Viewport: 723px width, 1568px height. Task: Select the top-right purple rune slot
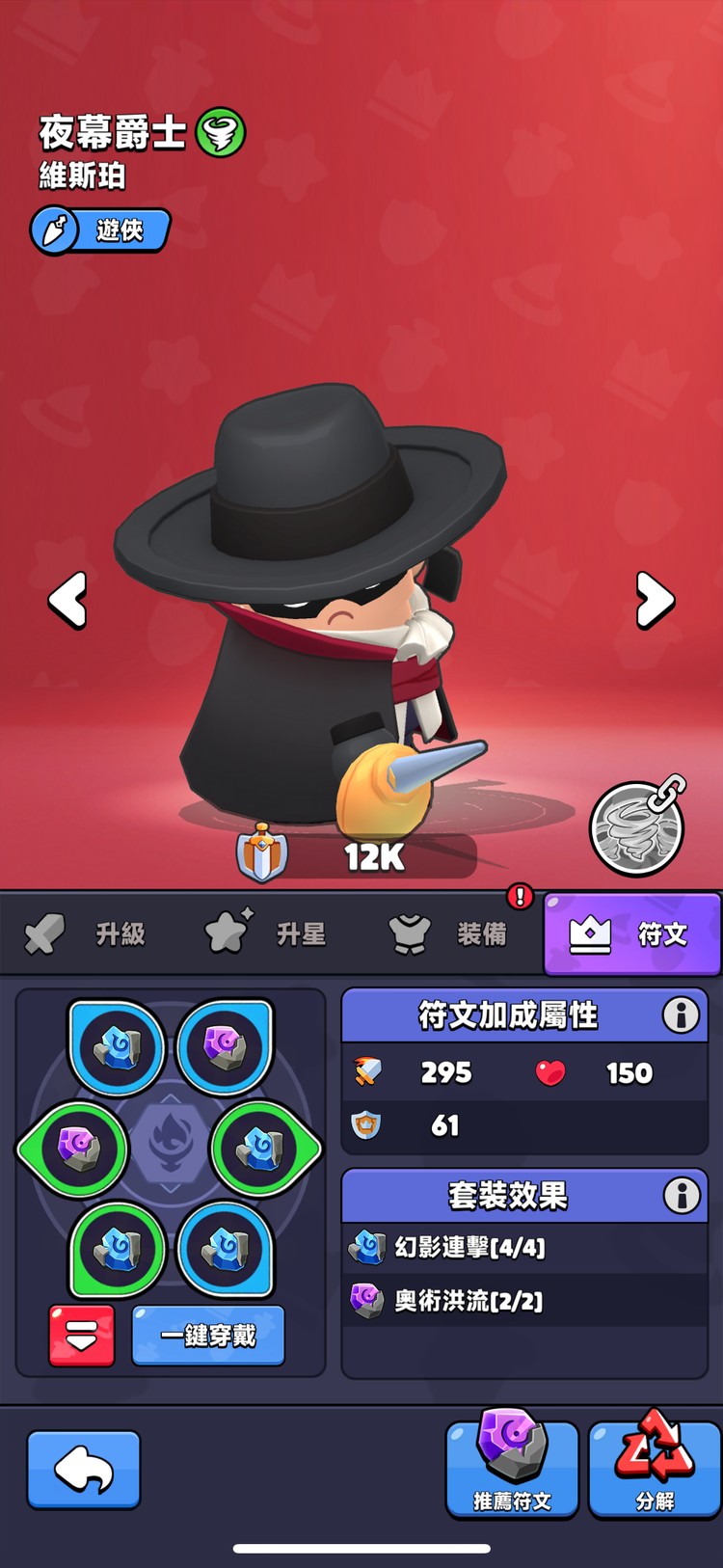[225, 1048]
